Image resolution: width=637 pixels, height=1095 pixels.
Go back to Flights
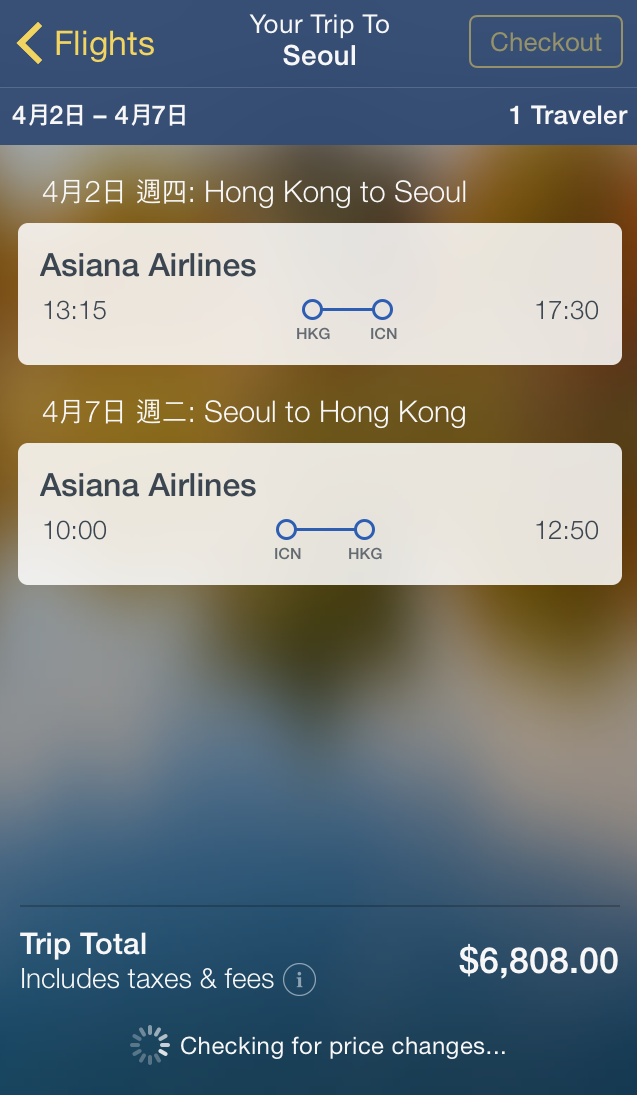pos(86,44)
